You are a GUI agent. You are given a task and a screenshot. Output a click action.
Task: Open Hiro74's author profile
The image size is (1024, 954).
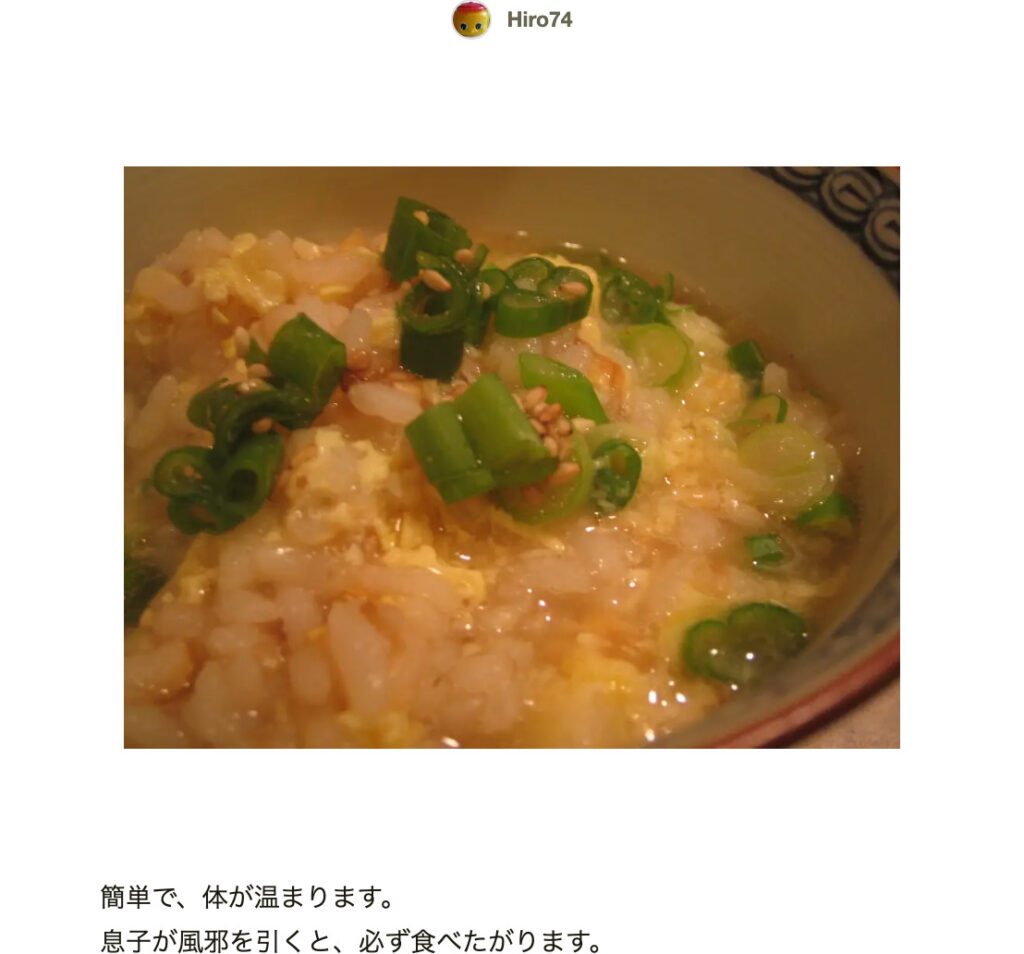[x=539, y=20]
